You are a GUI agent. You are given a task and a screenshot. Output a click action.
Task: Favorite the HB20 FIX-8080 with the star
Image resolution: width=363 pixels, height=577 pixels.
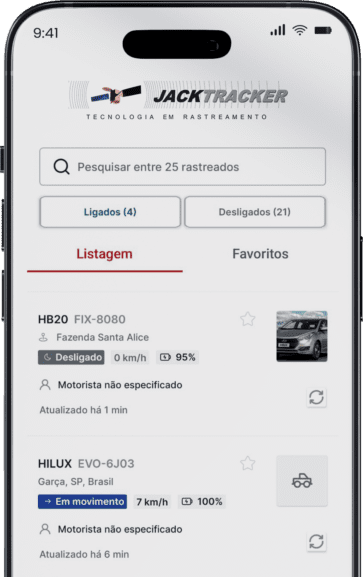point(248,319)
